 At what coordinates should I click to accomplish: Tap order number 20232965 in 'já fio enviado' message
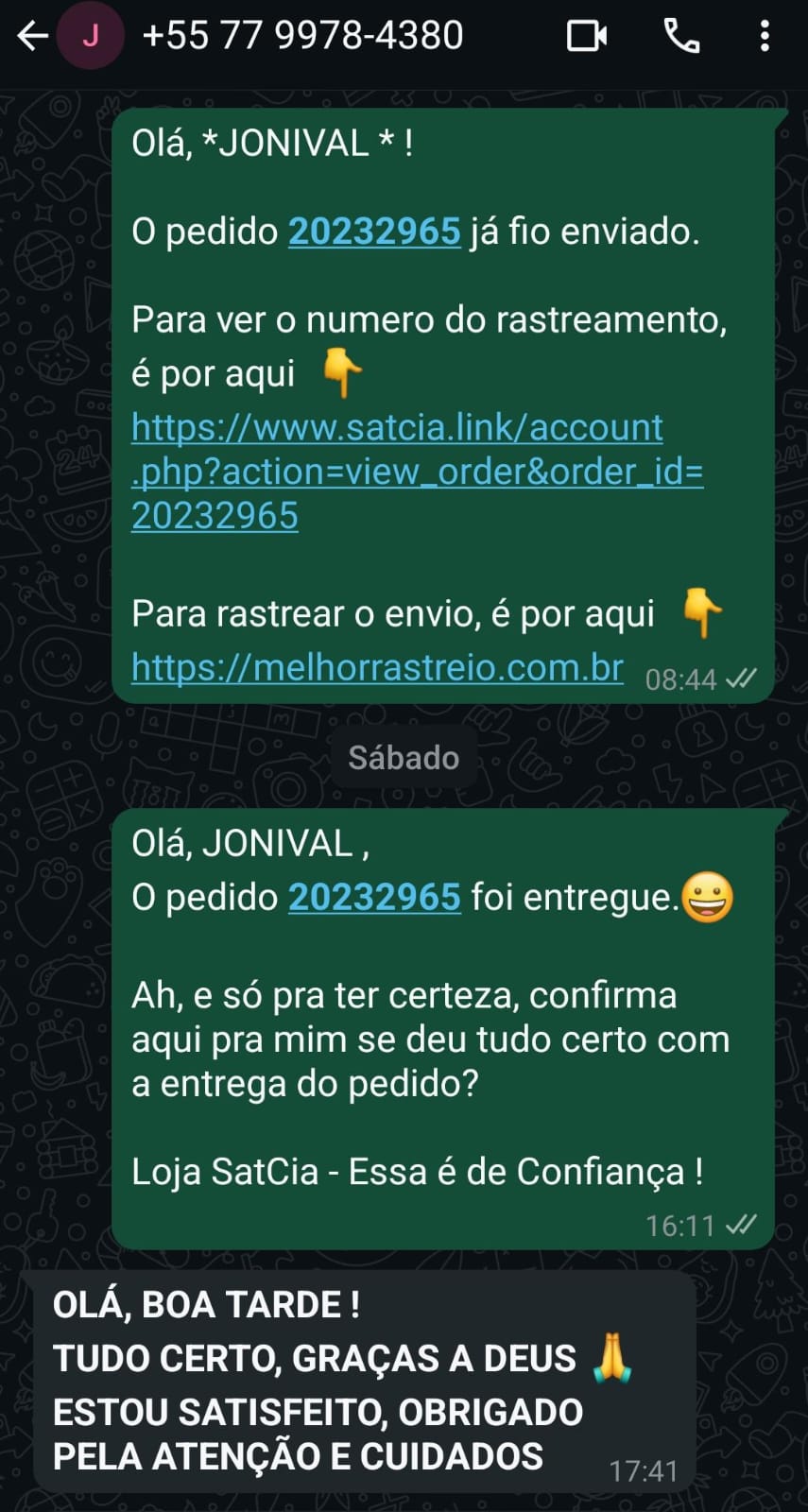point(374,232)
